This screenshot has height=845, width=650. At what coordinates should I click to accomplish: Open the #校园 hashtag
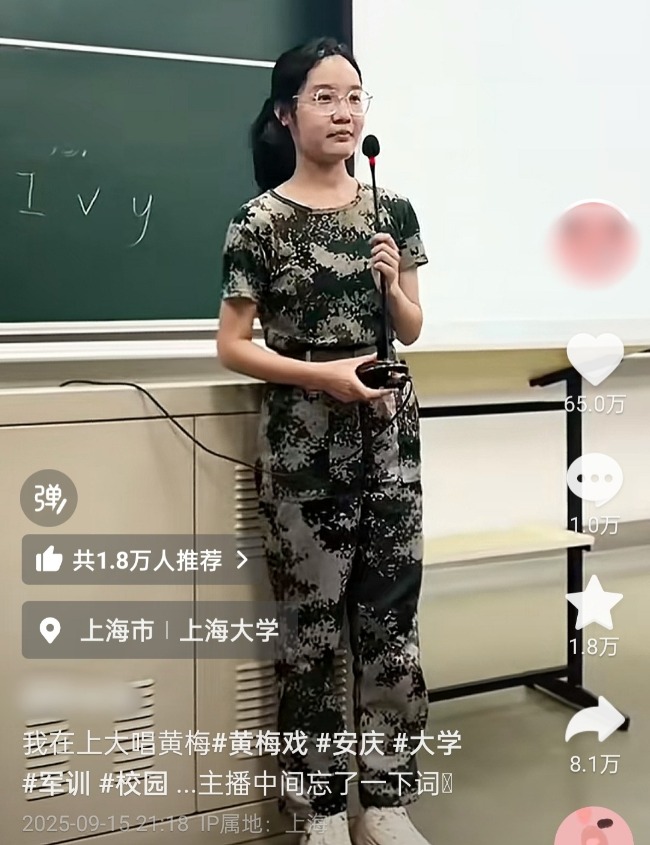pyautogui.click(x=133, y=784)
